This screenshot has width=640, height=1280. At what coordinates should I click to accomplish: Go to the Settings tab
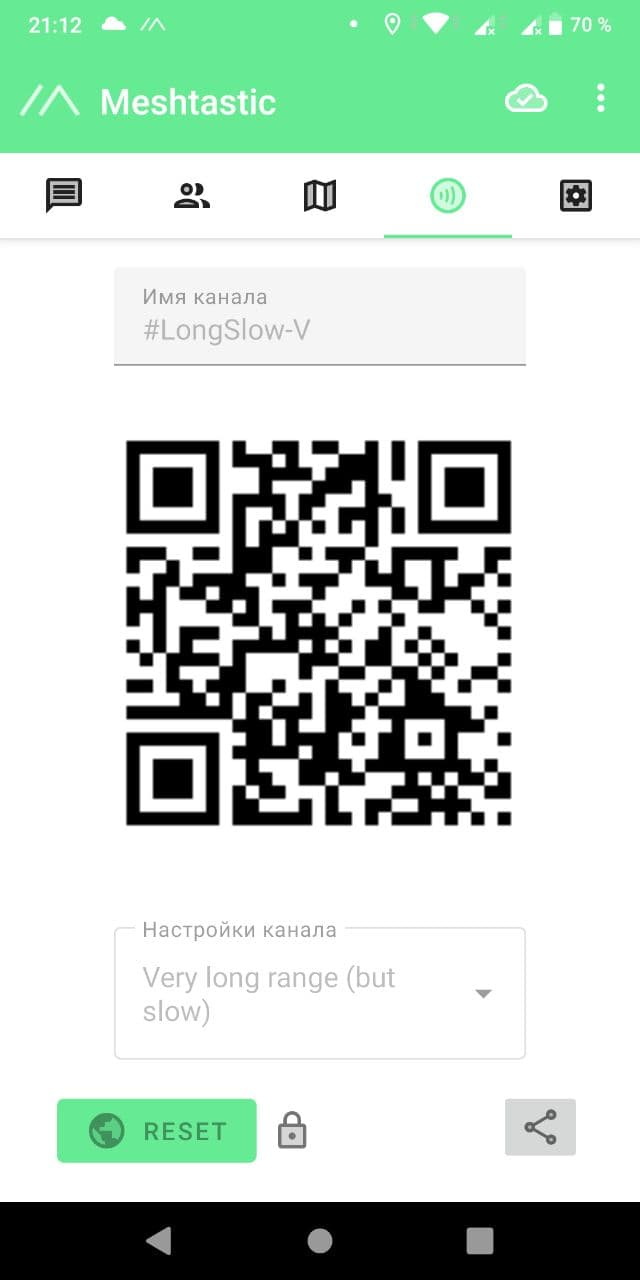(x=576, y=195)
